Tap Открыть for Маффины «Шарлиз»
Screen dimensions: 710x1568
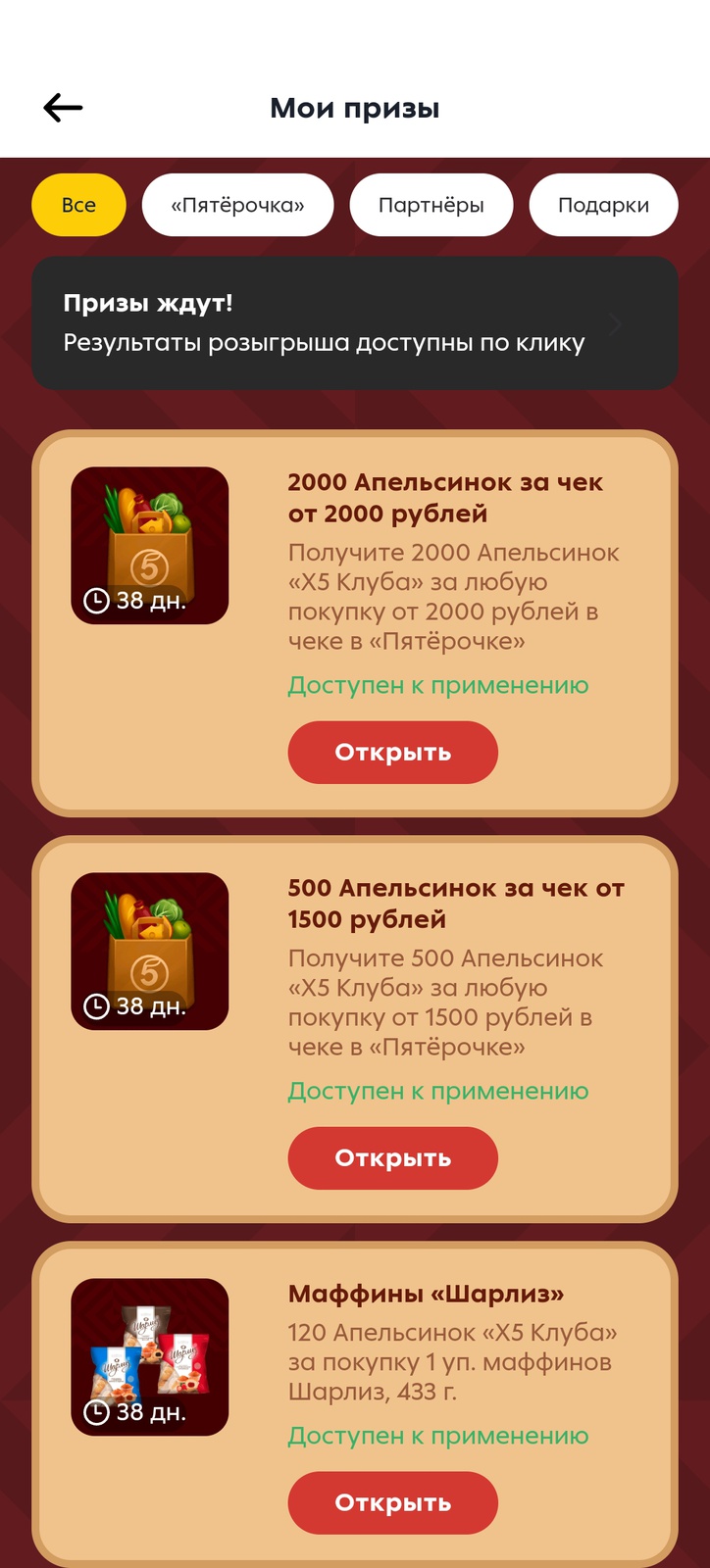click(x=392, y=1502)
